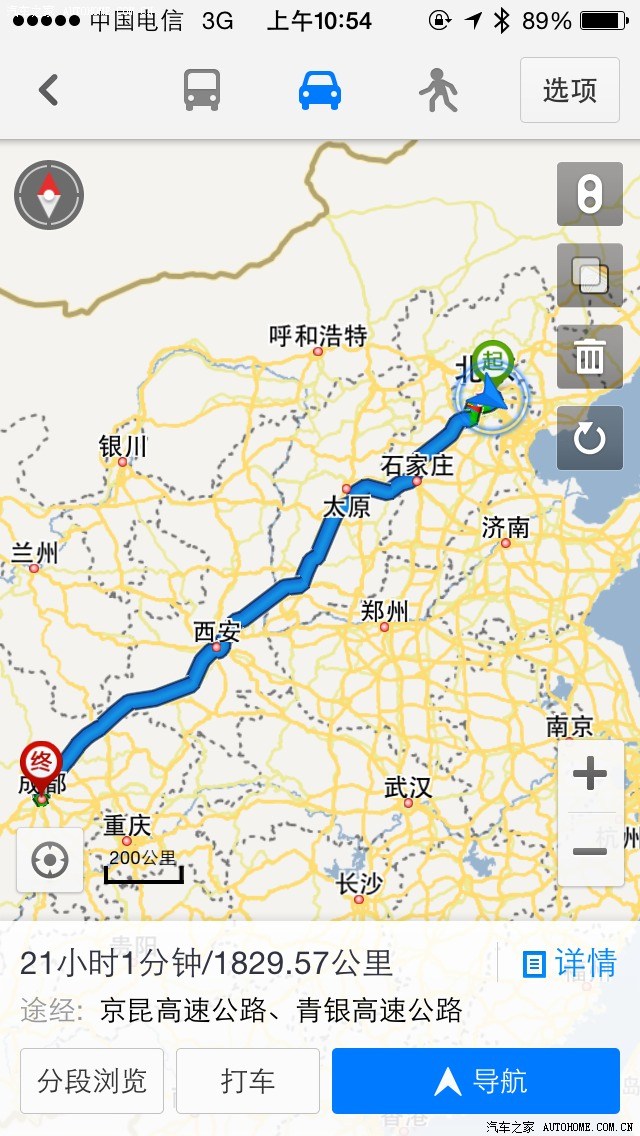
Task: Zoom in on the map with plus
Action: (x=590, y=774)
